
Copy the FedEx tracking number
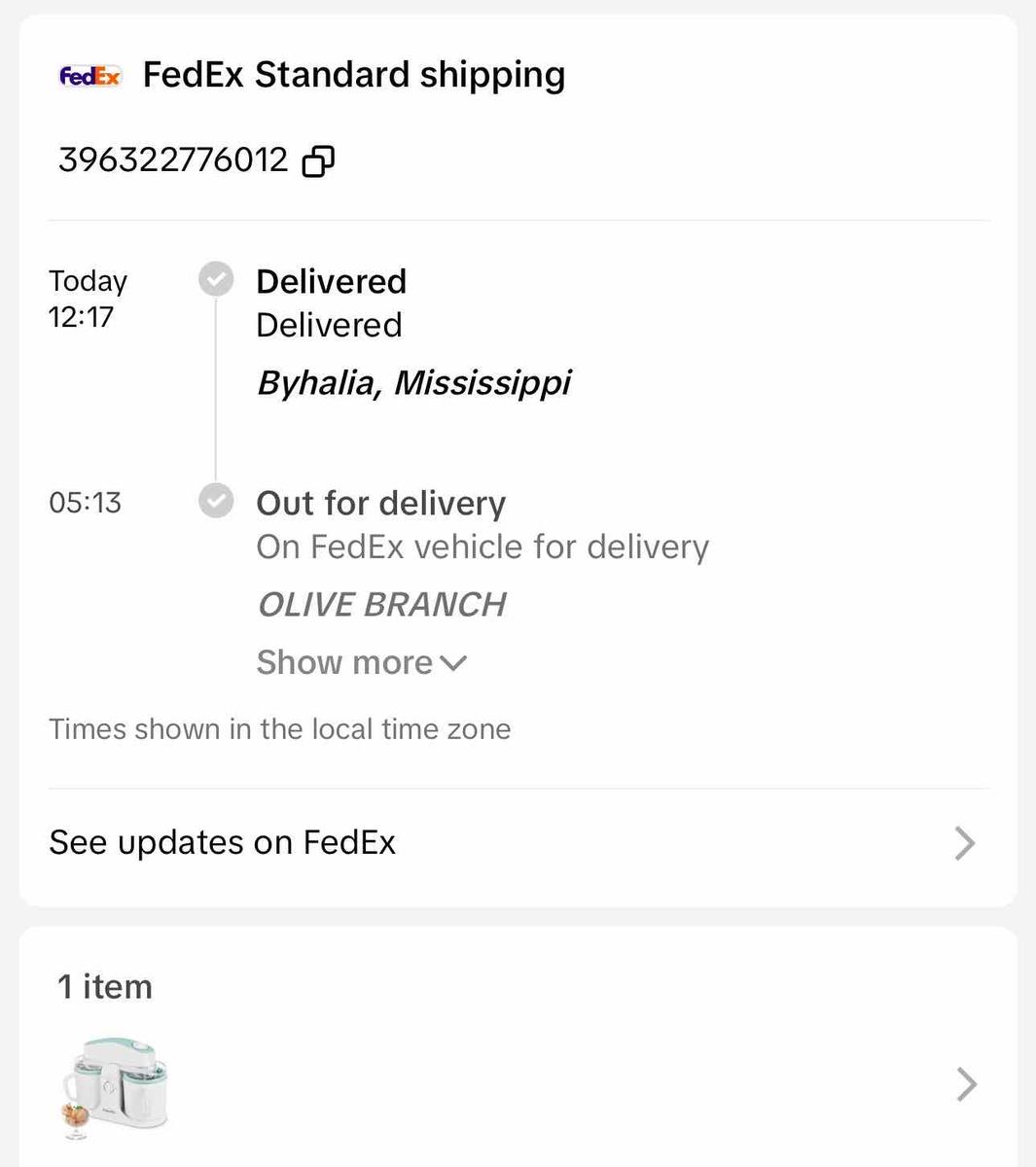point(318,160)
